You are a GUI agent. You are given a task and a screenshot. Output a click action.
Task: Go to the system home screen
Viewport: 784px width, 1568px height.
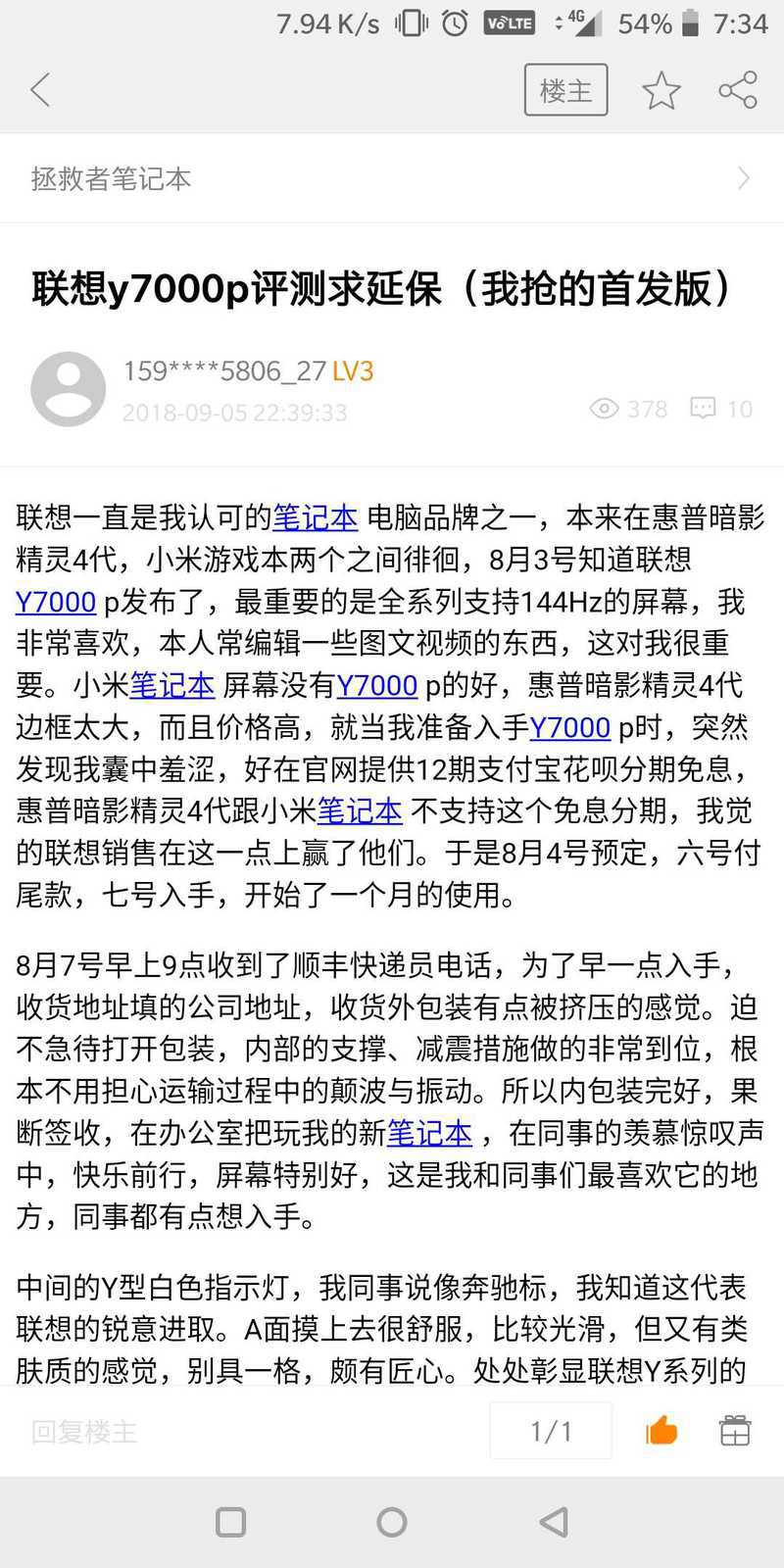(392, 1522)
